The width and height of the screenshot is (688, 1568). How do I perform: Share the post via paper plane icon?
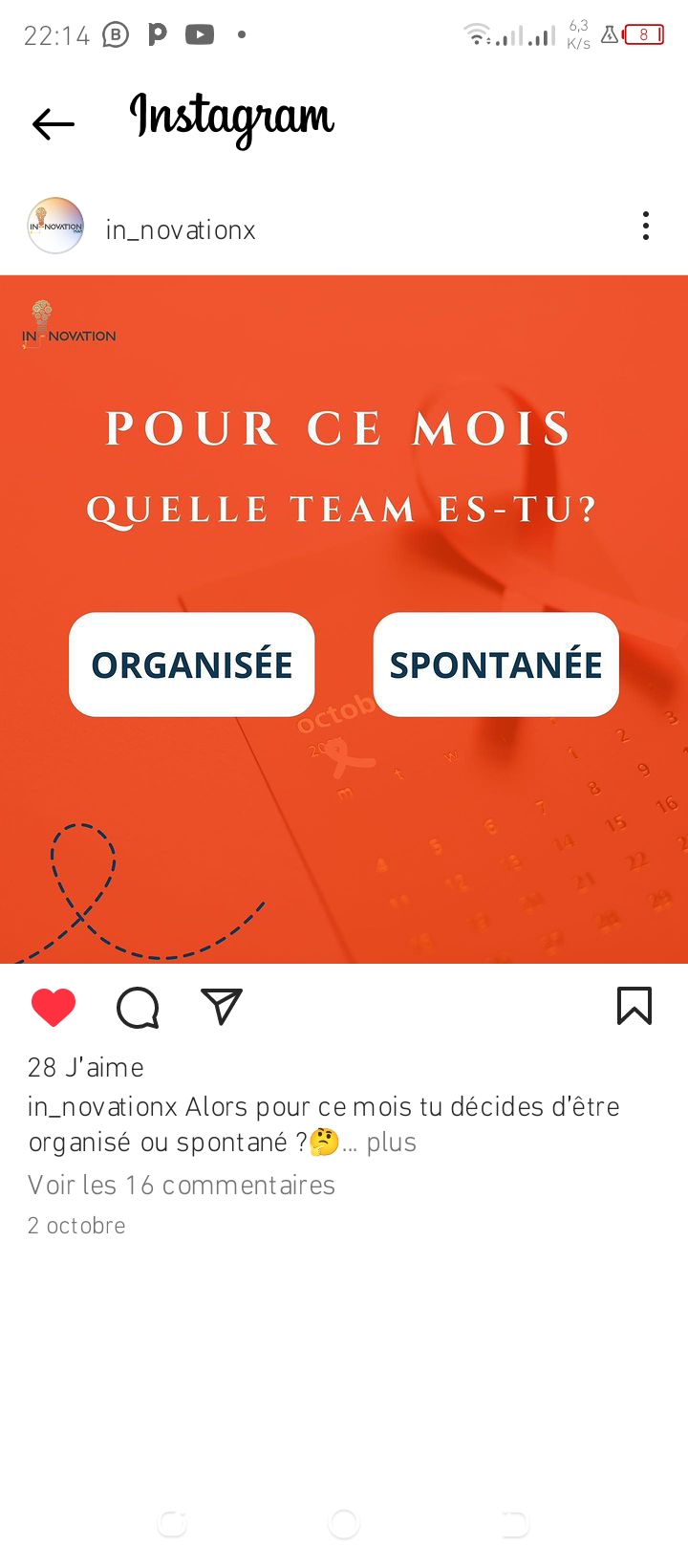click(x=222, y=1007)
